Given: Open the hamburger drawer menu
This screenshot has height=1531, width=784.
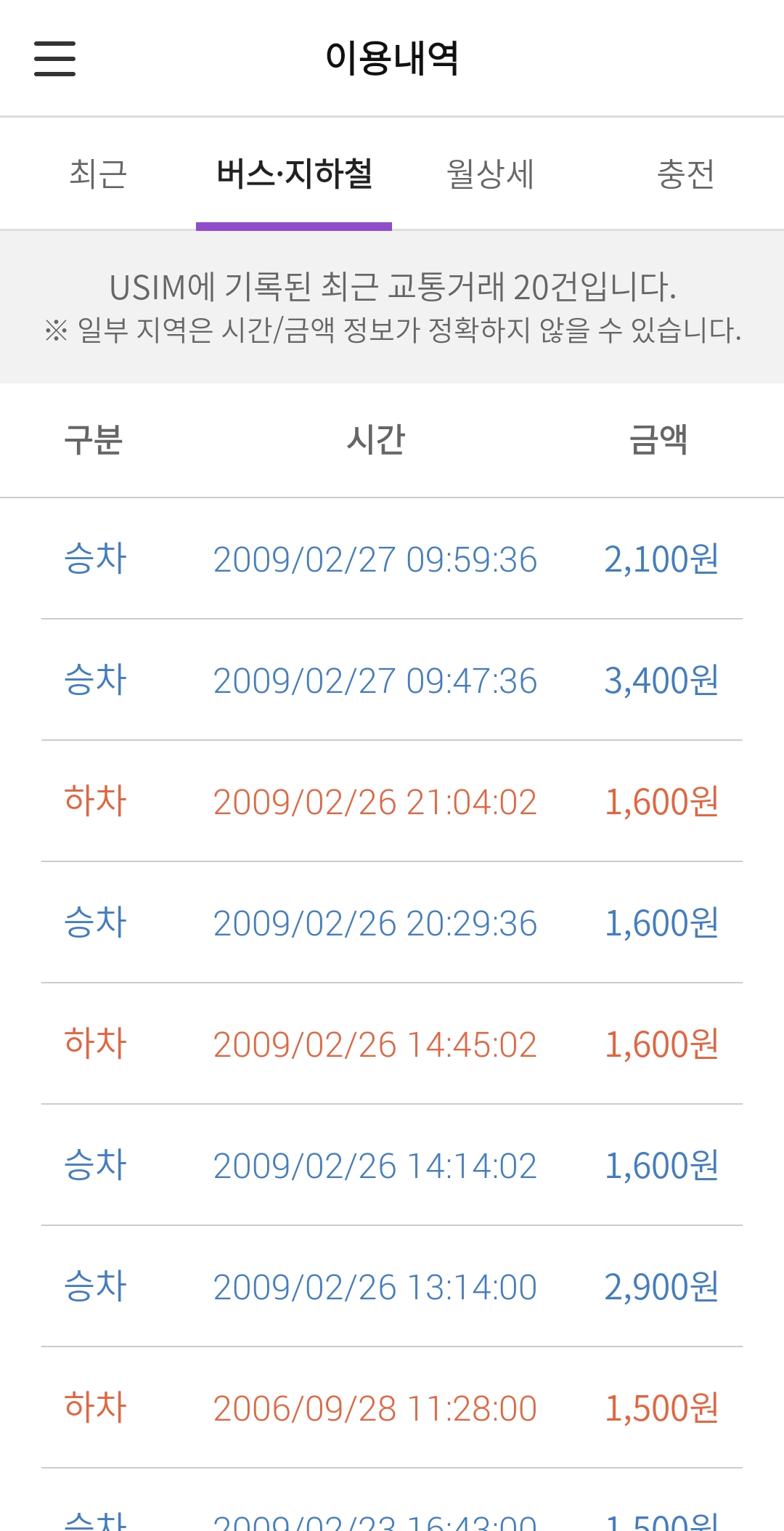Looking at the screenshot, I should coord(54,58).
